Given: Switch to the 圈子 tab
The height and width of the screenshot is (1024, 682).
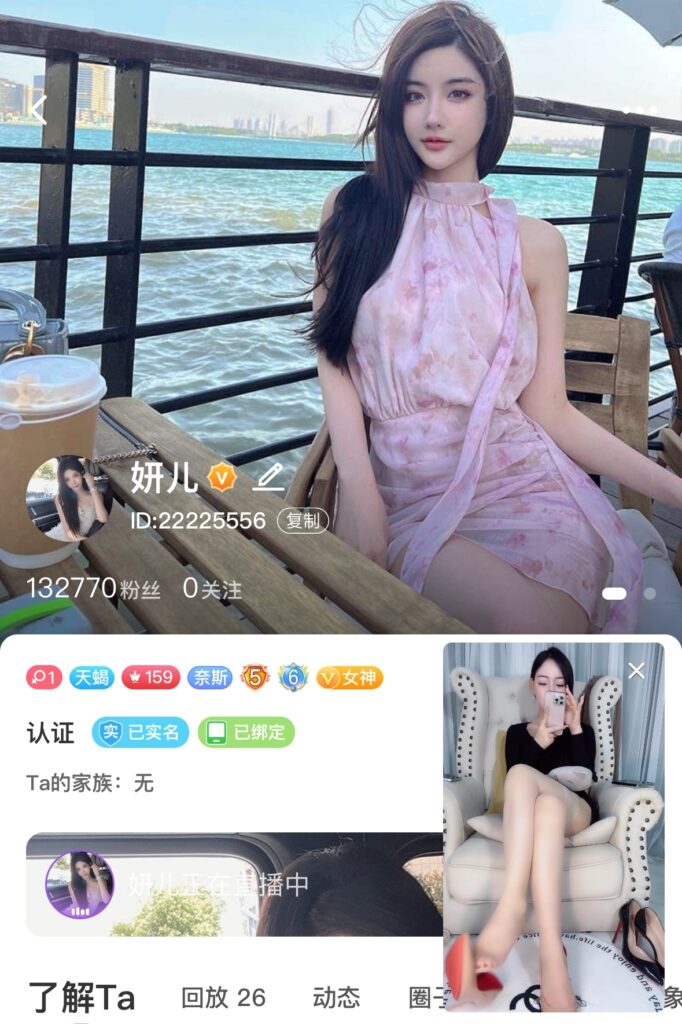Looking at the screenshot, I should [x=425, y=997].
